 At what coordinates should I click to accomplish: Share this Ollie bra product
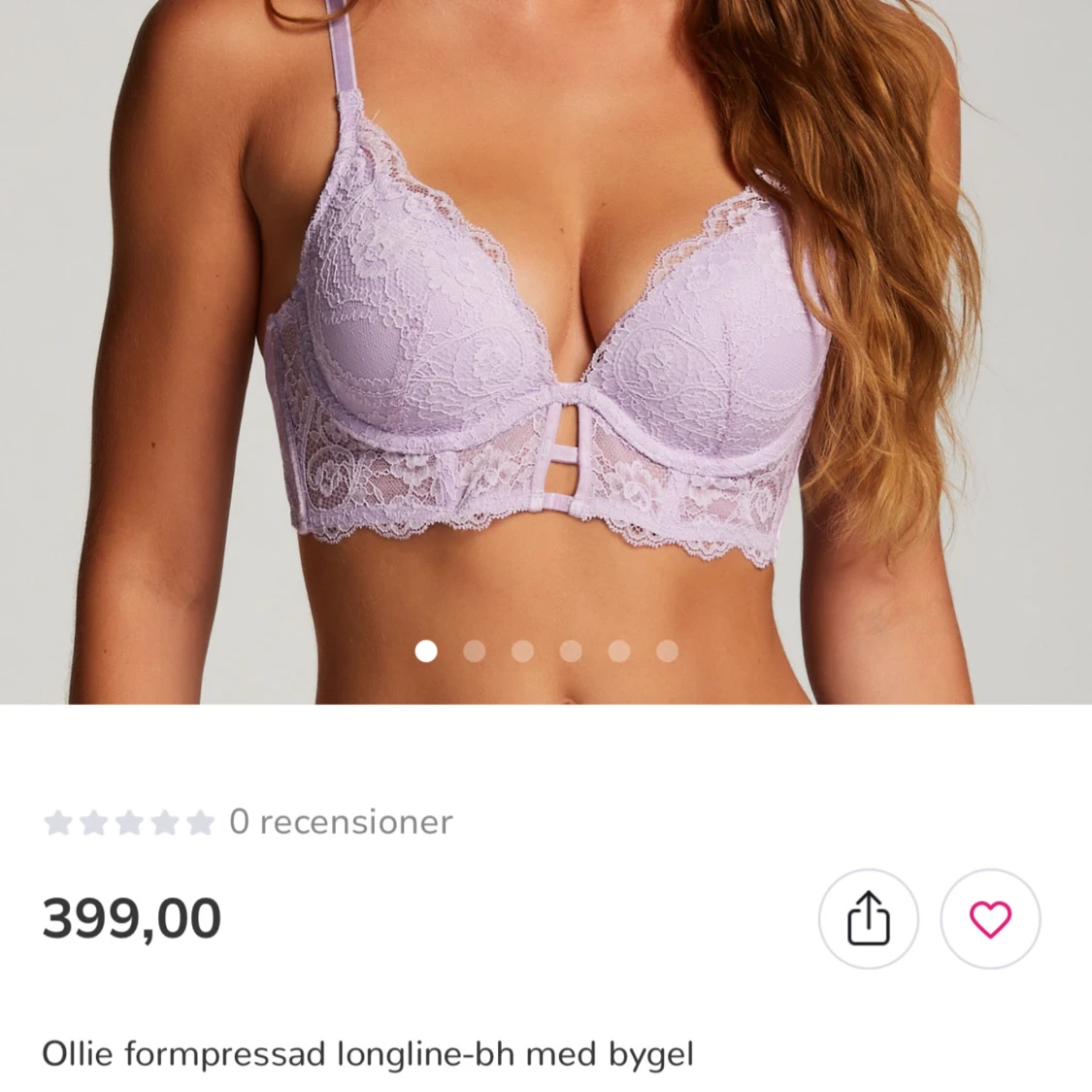(x=868, y=918)
